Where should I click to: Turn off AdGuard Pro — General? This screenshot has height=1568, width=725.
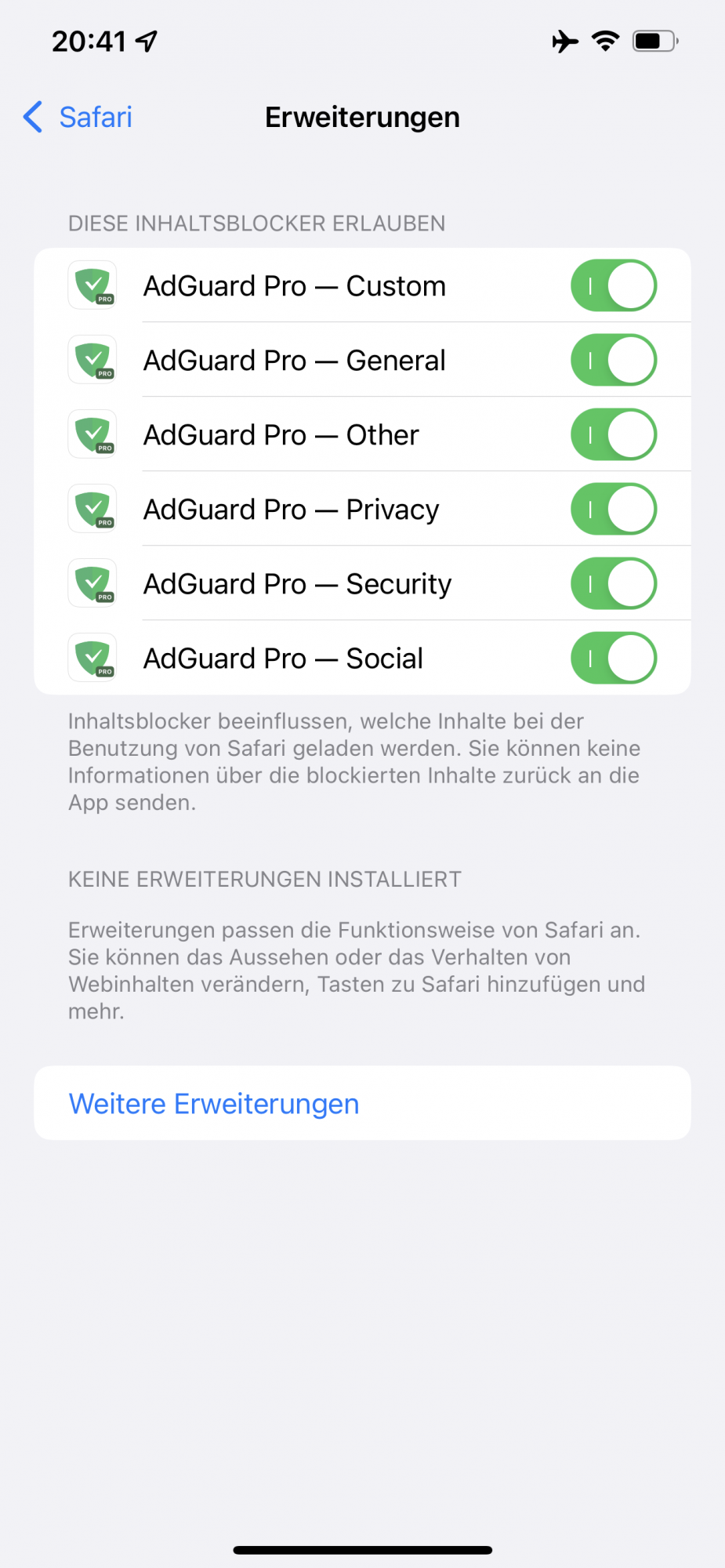point(613,361)
